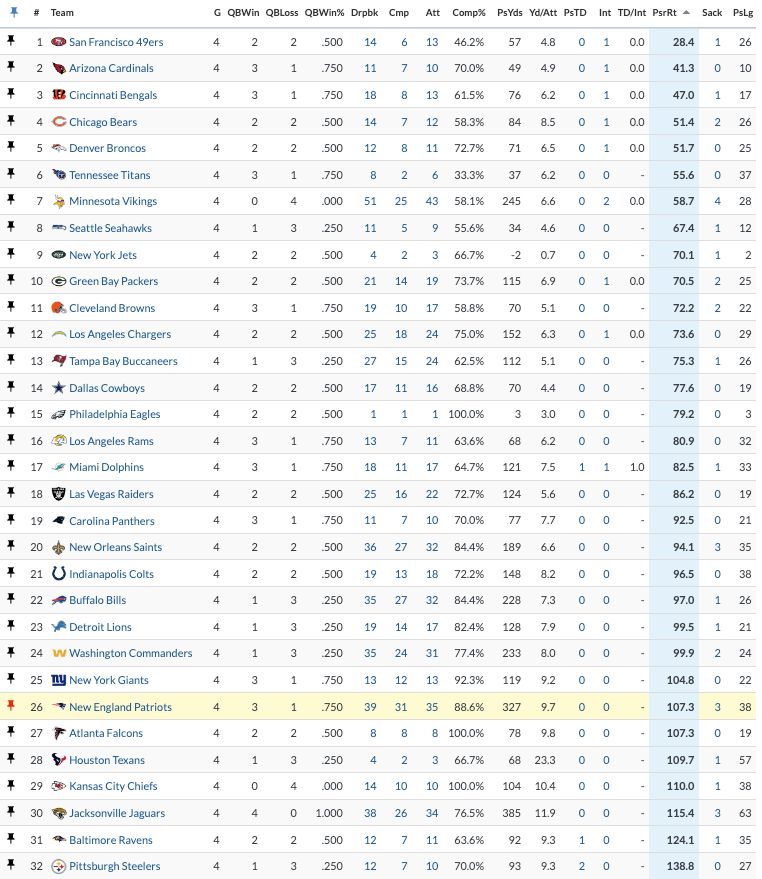Open the Dallas Cowboys team page
The width and height of the screenshot is (762, 879).
coord(107,388)
